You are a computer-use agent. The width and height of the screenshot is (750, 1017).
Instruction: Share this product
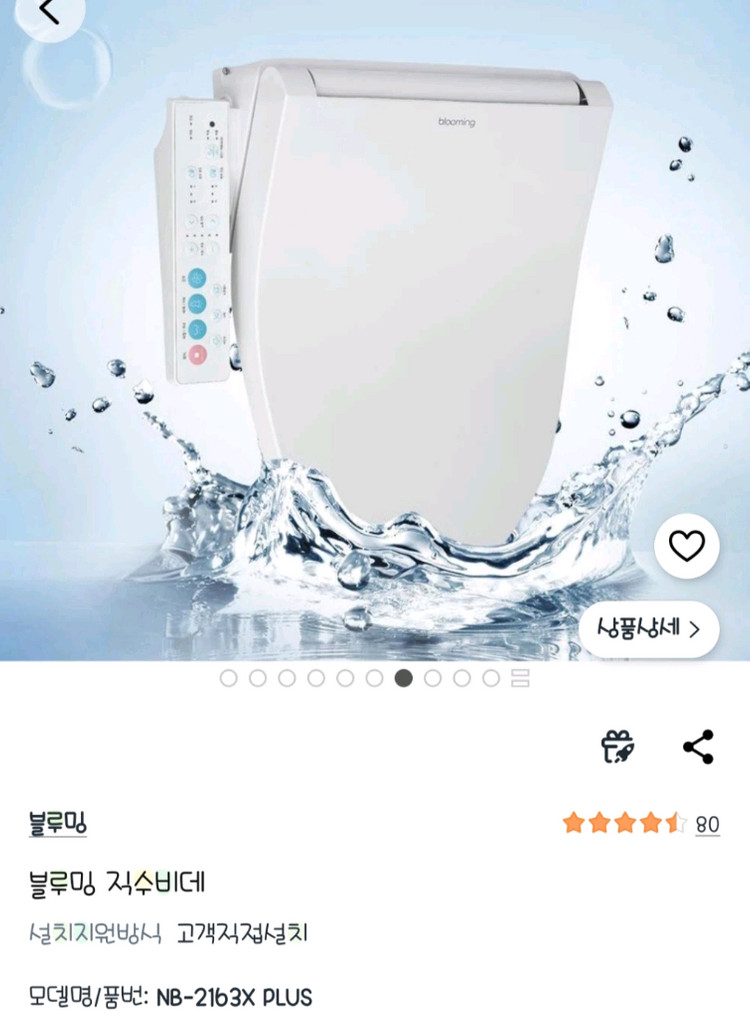699,747
